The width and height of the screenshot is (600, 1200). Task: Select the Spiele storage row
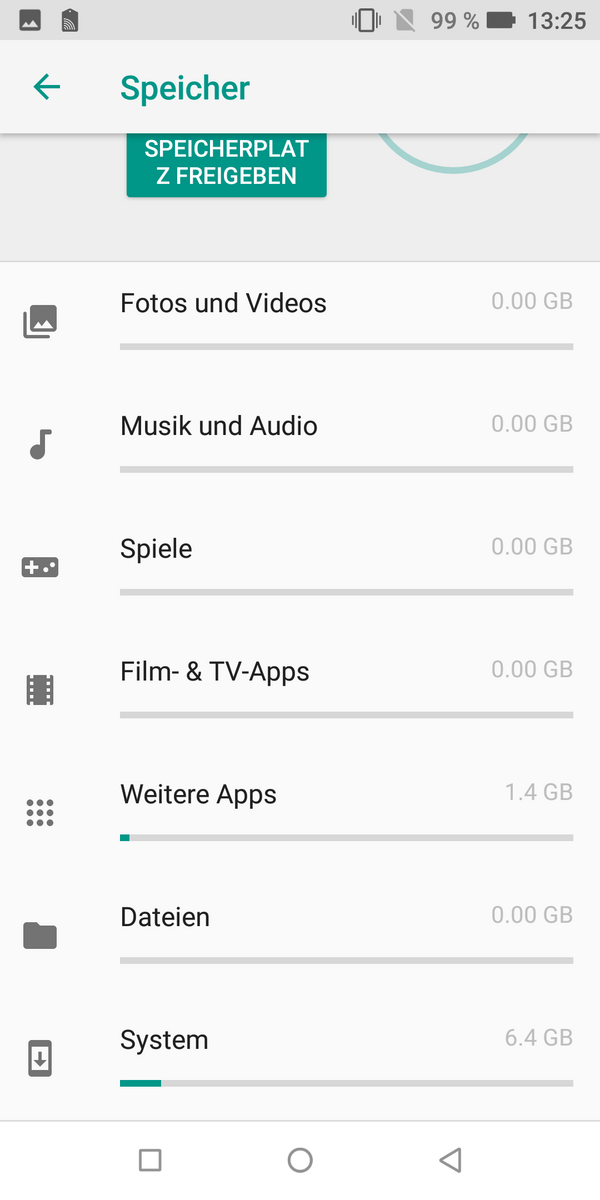[x=300, y=566]
